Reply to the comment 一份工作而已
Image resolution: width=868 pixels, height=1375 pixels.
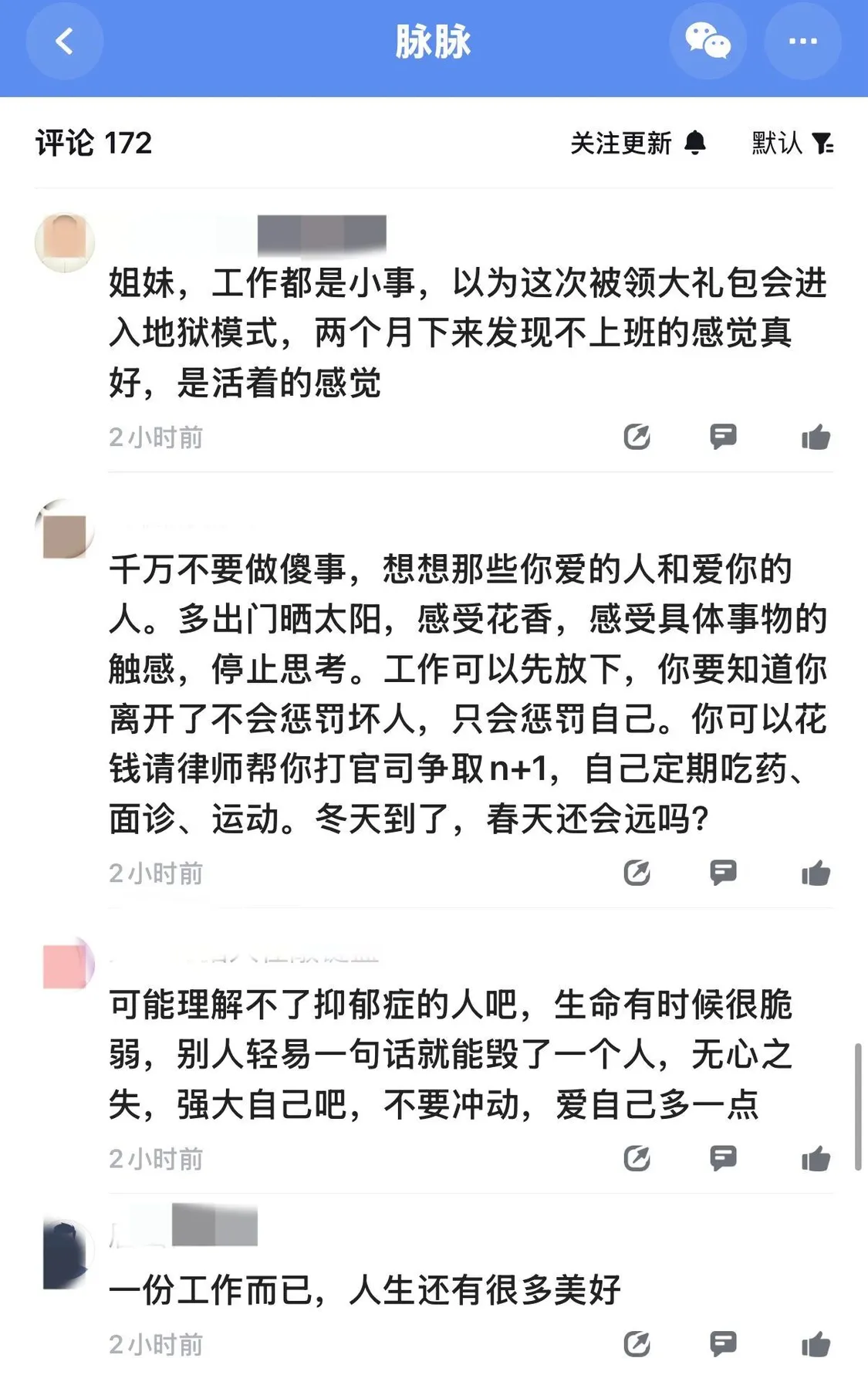(723, 1344)
